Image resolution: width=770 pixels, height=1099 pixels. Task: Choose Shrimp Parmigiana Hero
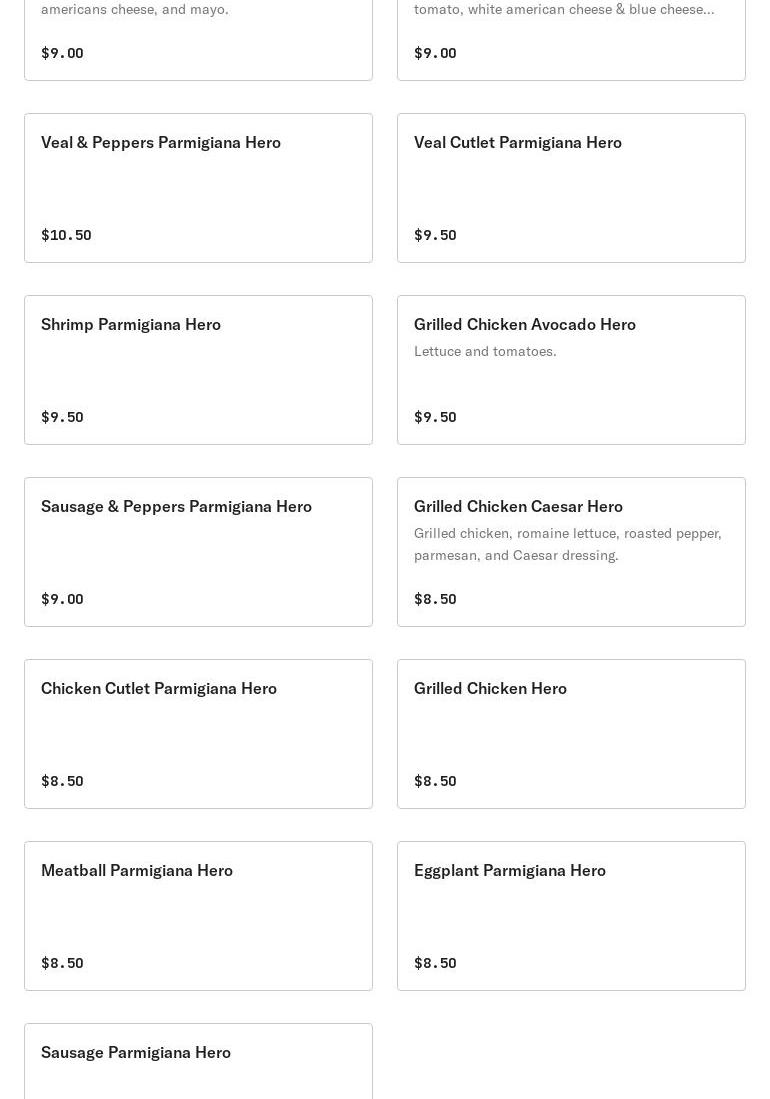click(x=198, y=370)
